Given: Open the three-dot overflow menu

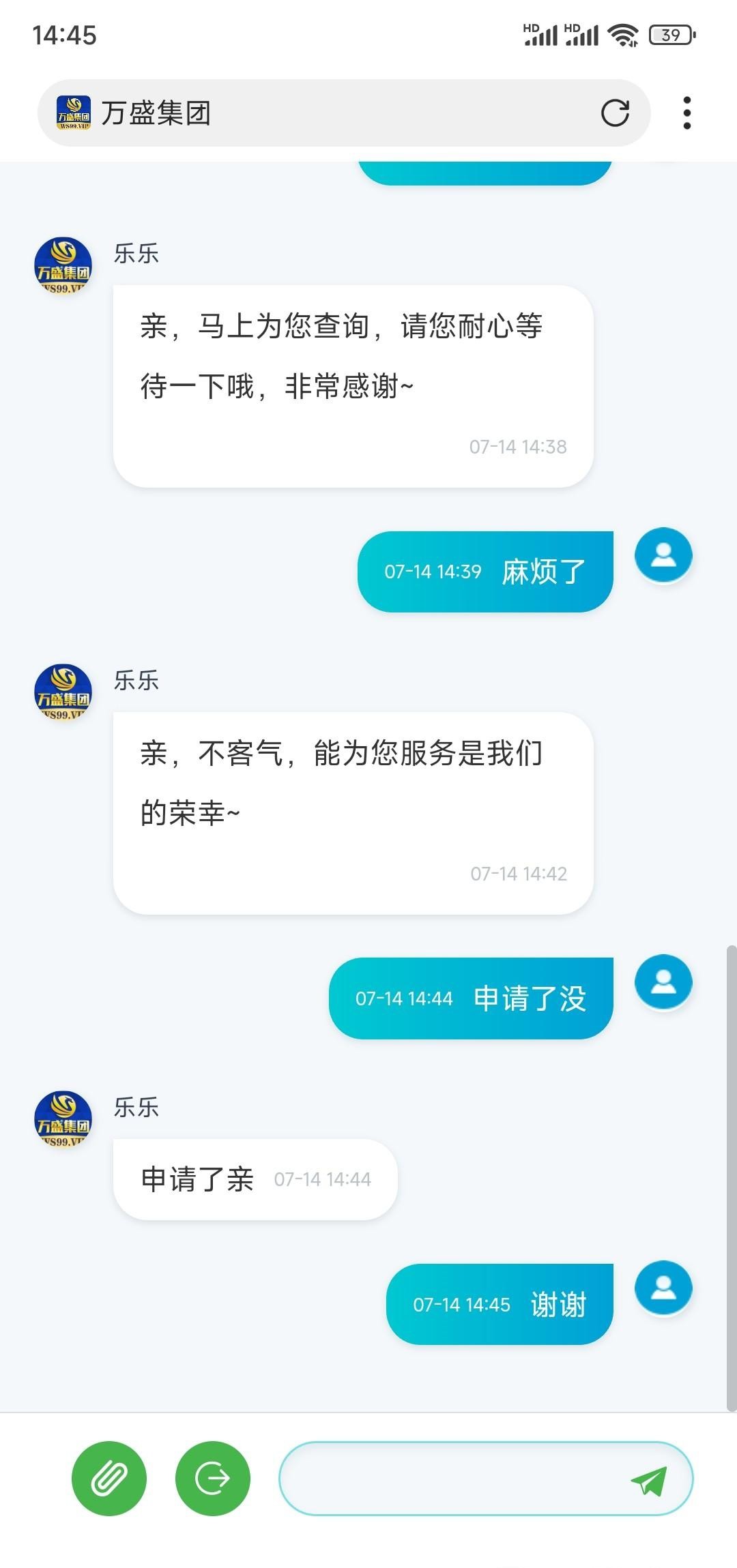Looking at the screenshot, I should click(x=687, y=113).
